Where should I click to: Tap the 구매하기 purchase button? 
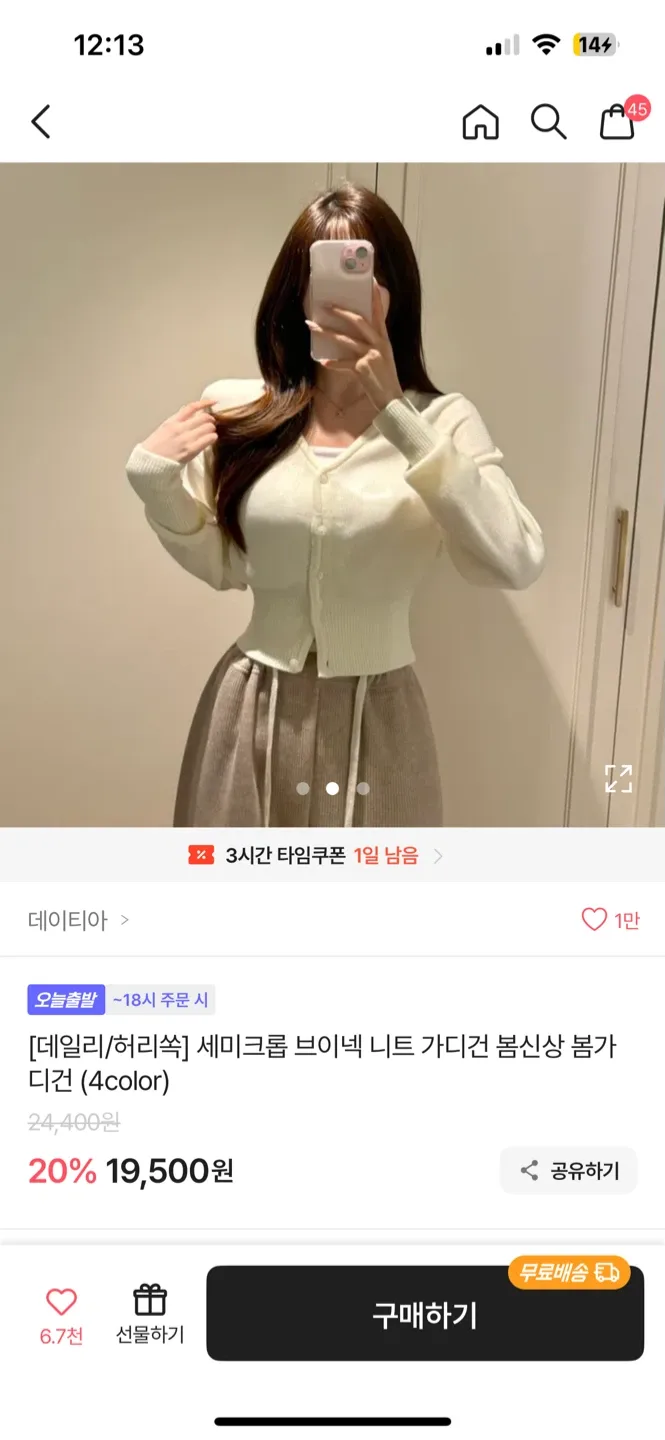(425, 1315)
